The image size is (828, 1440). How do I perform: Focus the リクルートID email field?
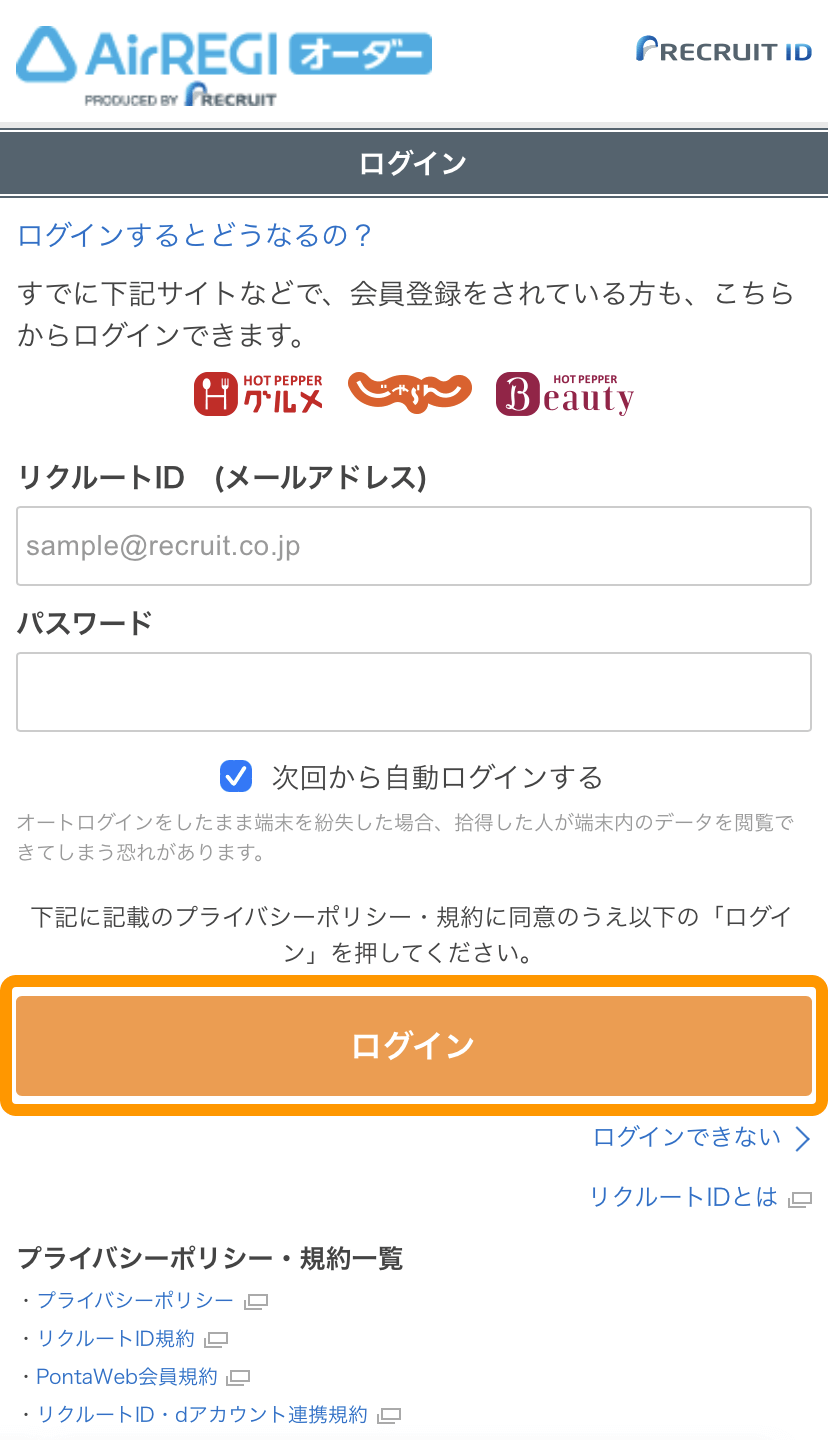pos(413,546)
